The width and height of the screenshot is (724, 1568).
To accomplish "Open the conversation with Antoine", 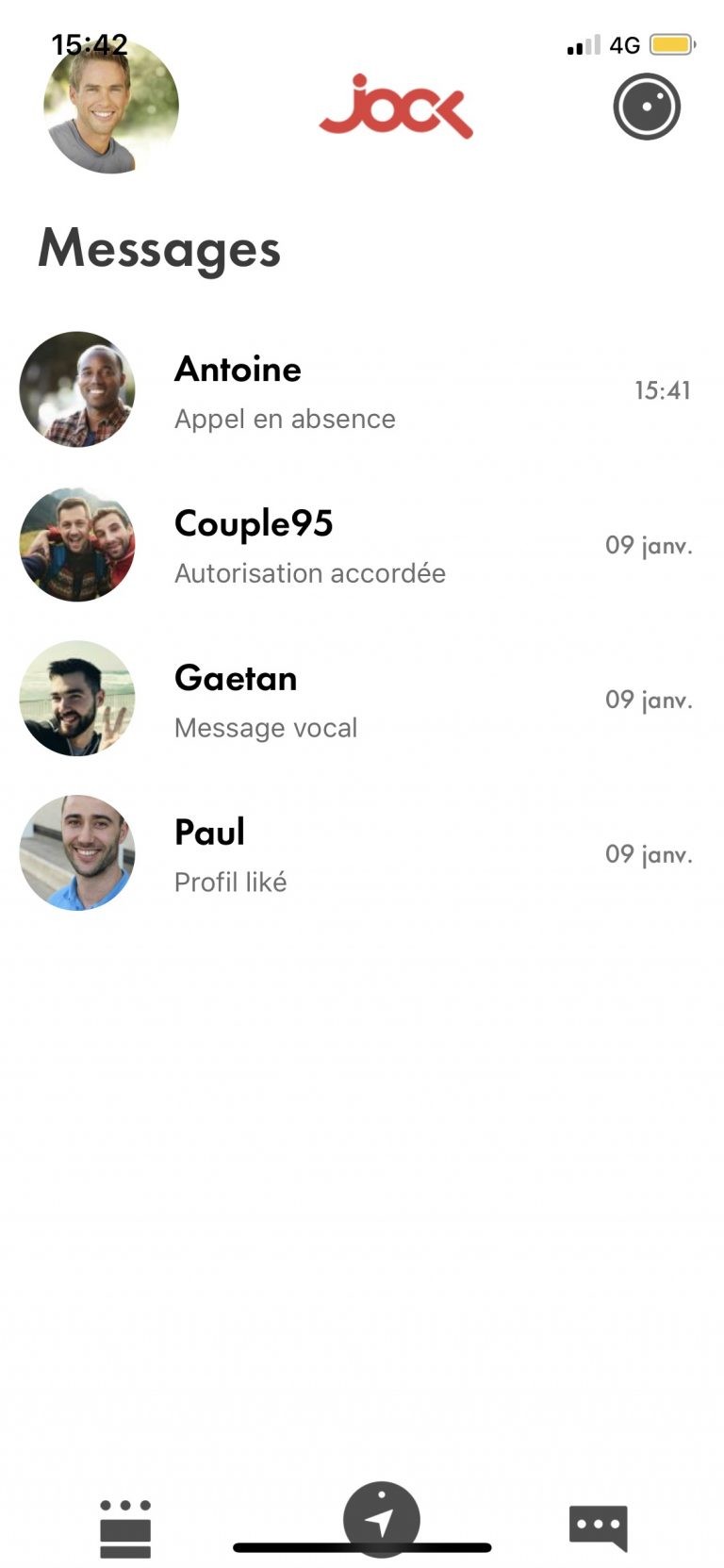I will pos(362,389).
